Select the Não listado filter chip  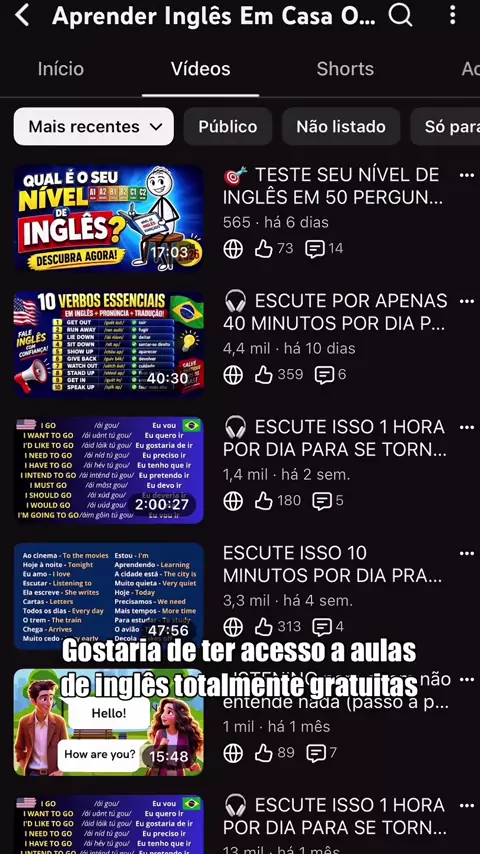341,126
